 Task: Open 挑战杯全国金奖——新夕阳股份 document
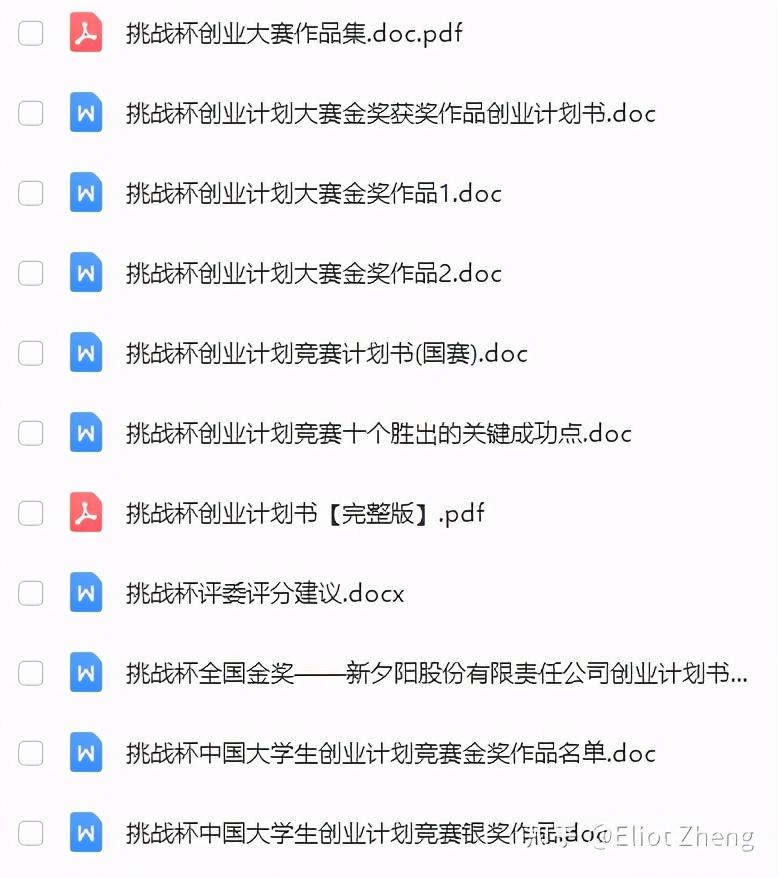436,673
